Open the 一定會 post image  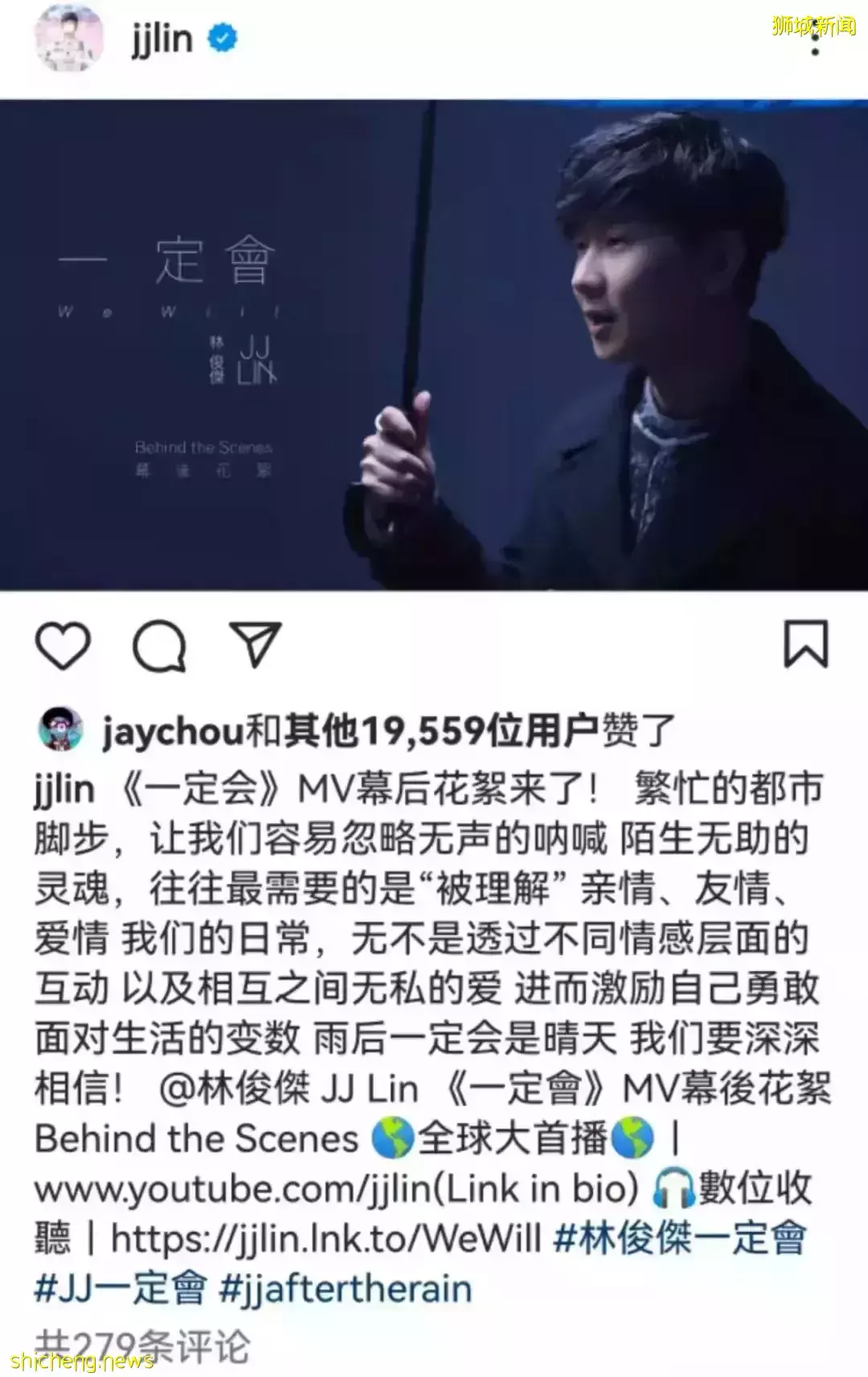pos(434,346)
